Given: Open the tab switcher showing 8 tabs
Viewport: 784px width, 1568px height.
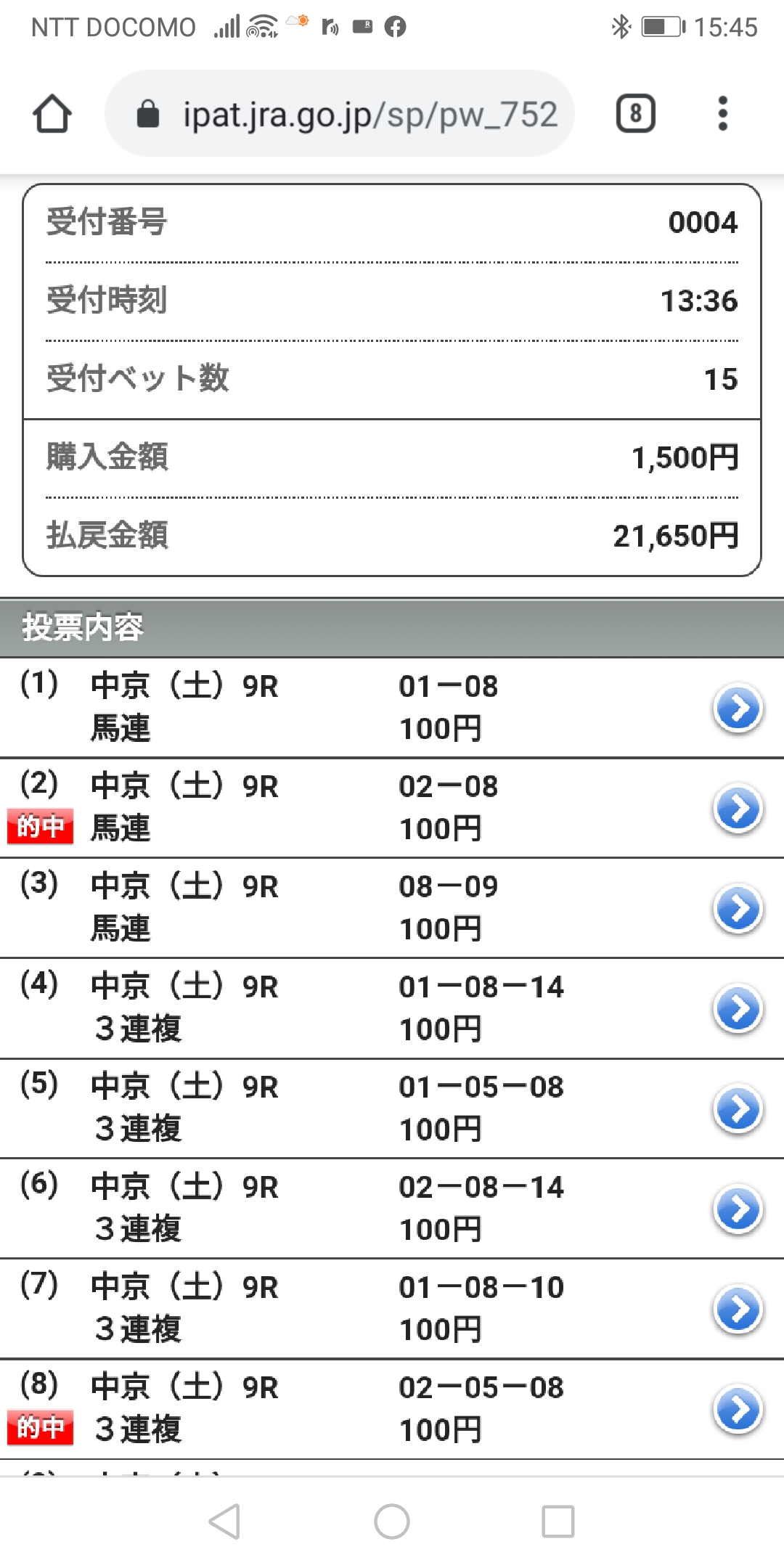Looking at the screenshot, I should [635, 114].
